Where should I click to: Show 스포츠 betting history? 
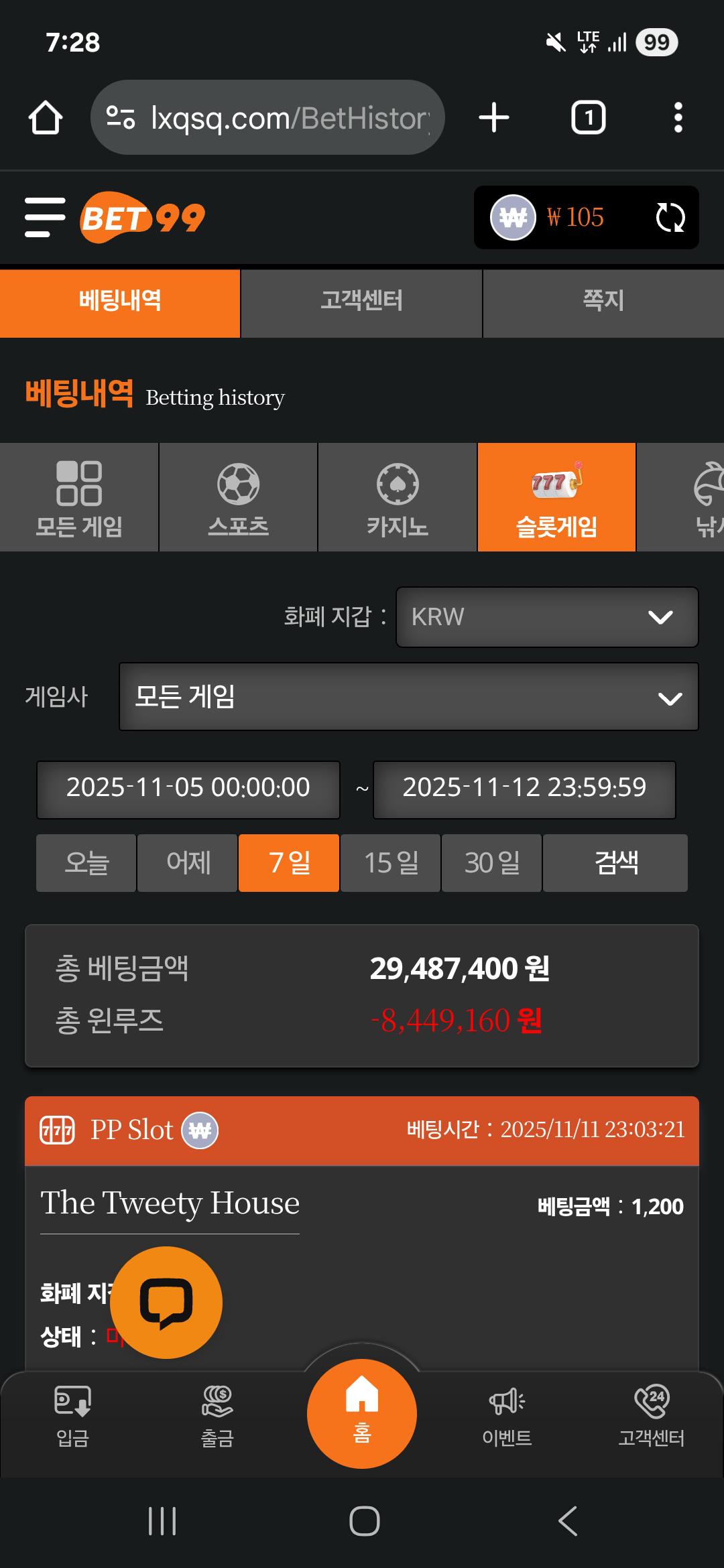(x=238, y=497)
